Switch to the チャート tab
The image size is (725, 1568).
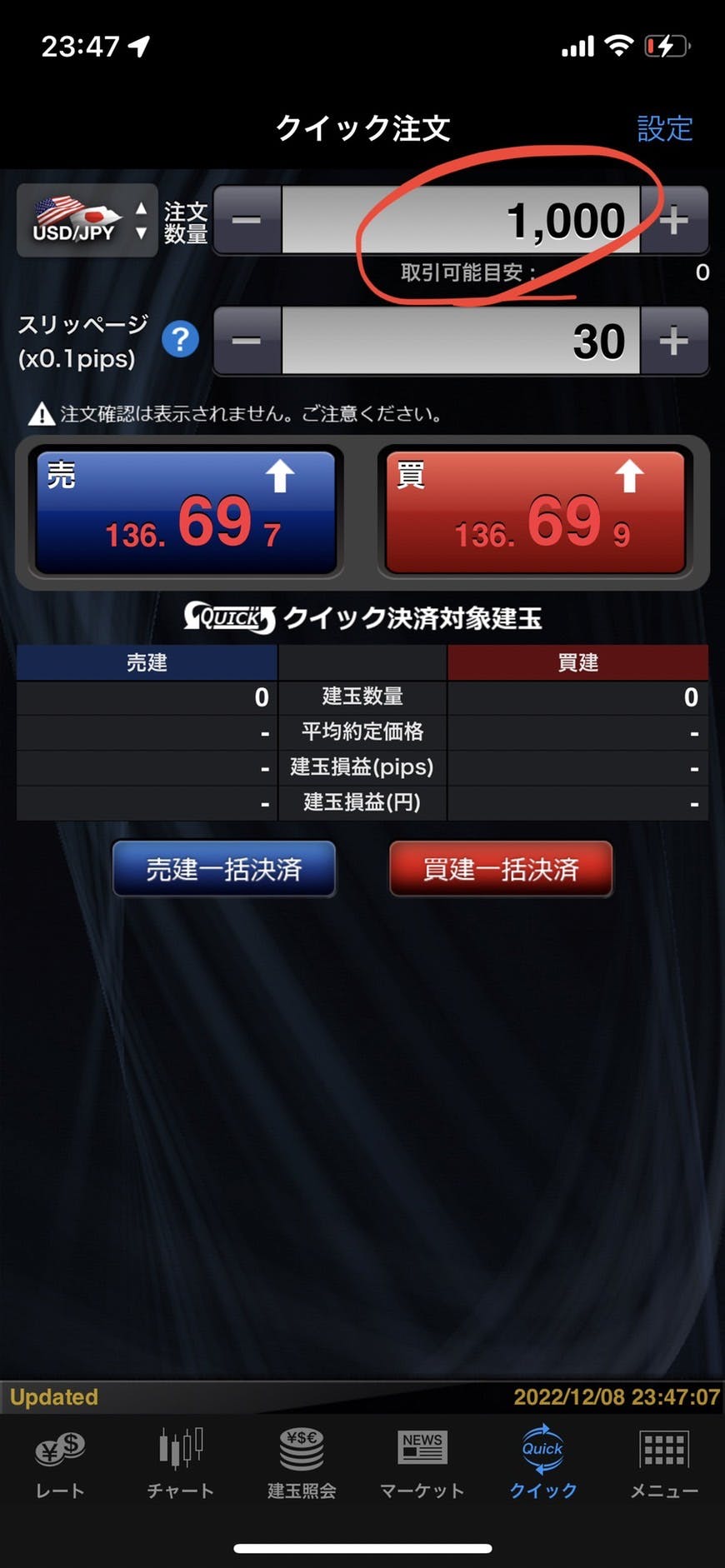[181, 1465]
